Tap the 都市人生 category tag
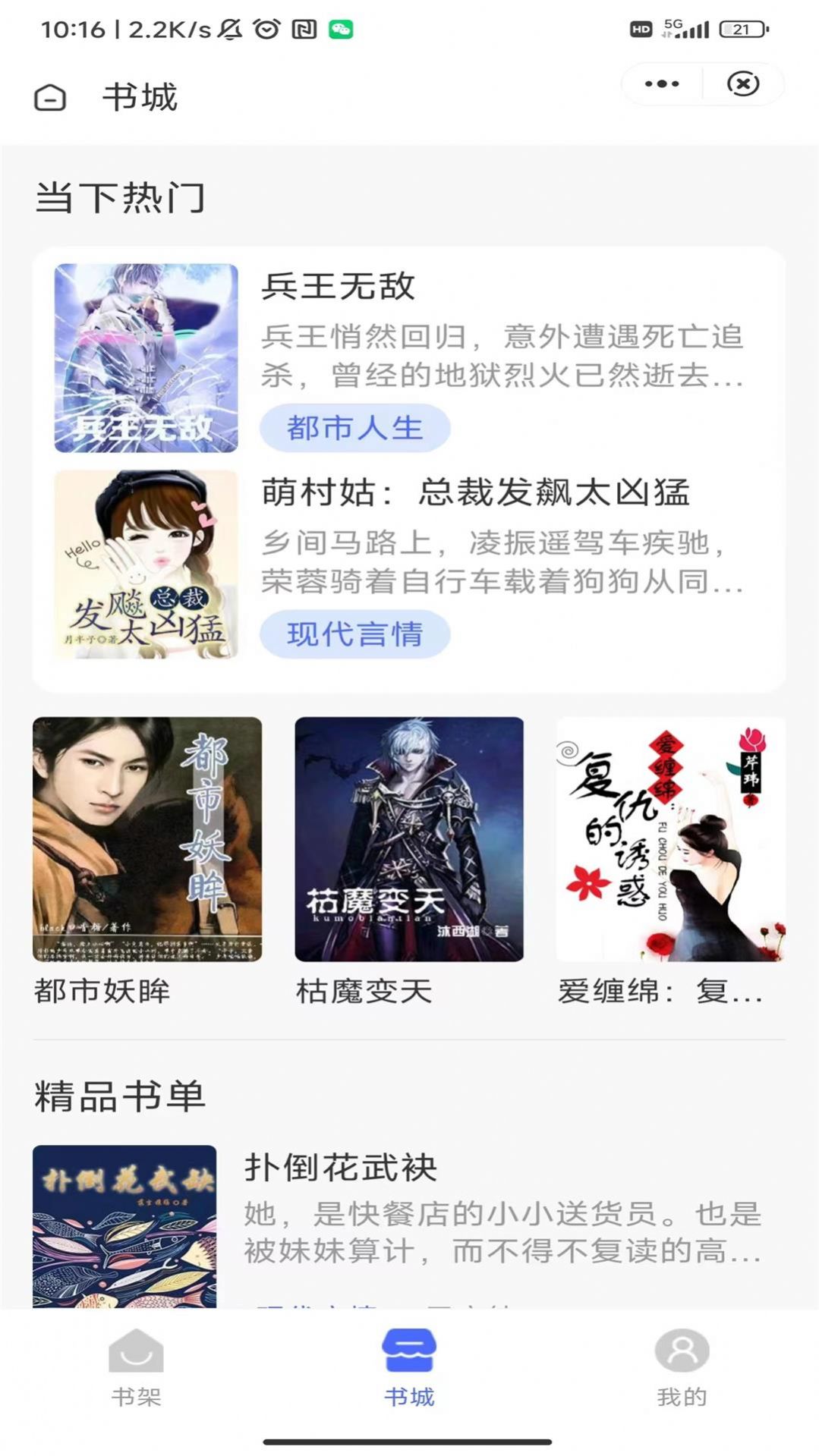This screenshot has height=1456, width=819. (356, 428)
